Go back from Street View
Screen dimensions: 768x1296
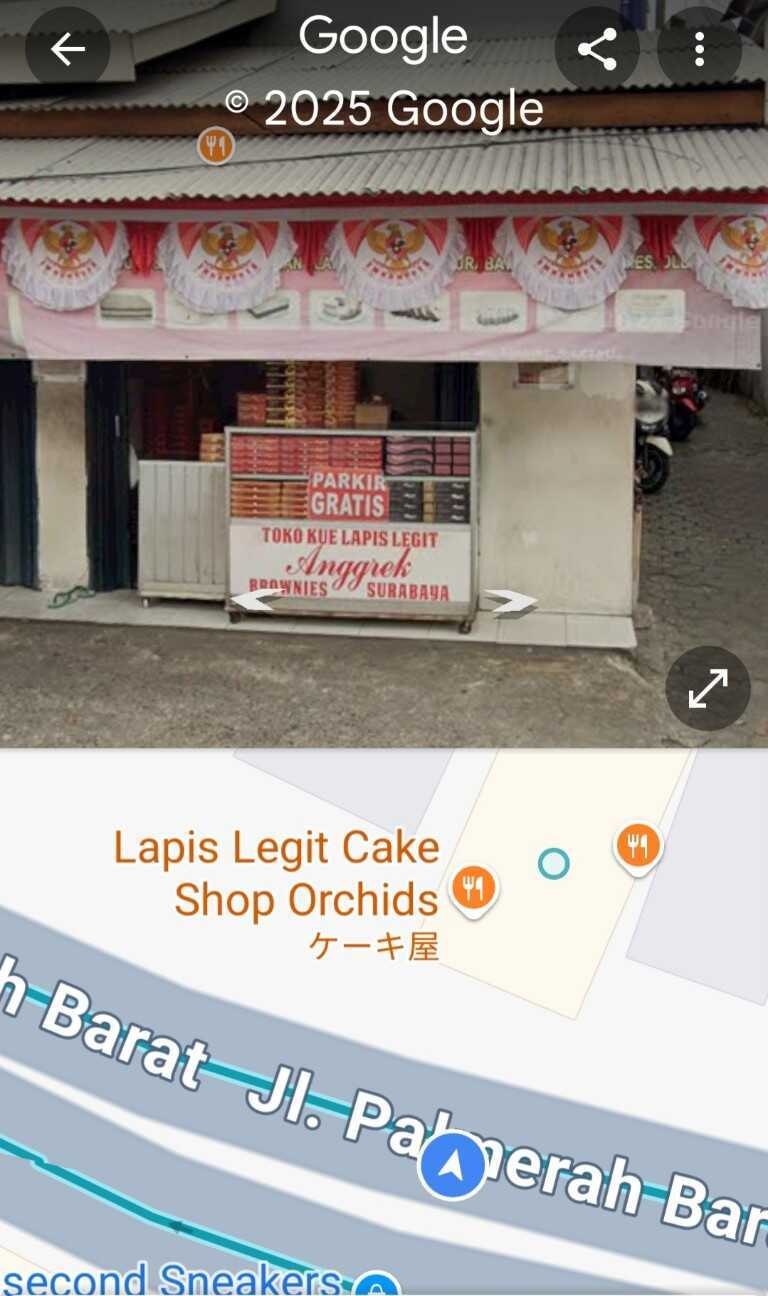pyautogui.click(x=67, y=49)
